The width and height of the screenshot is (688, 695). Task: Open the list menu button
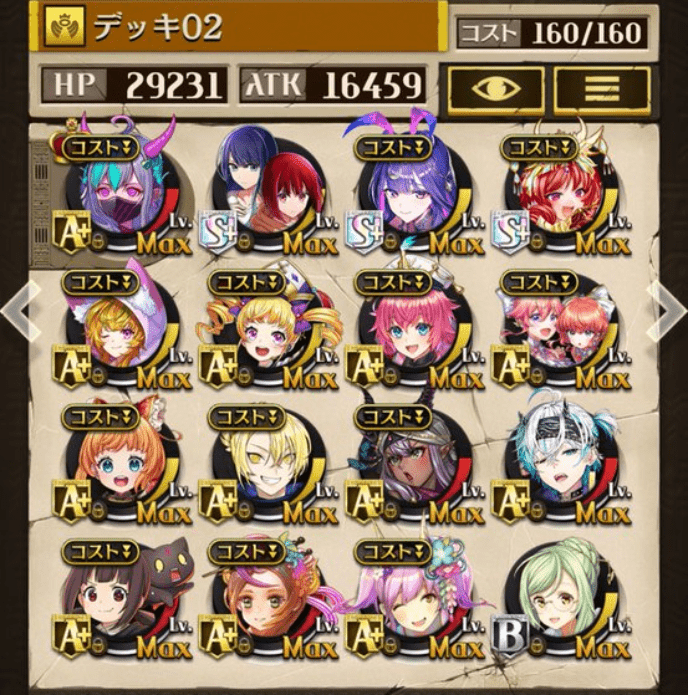(600, 87)
